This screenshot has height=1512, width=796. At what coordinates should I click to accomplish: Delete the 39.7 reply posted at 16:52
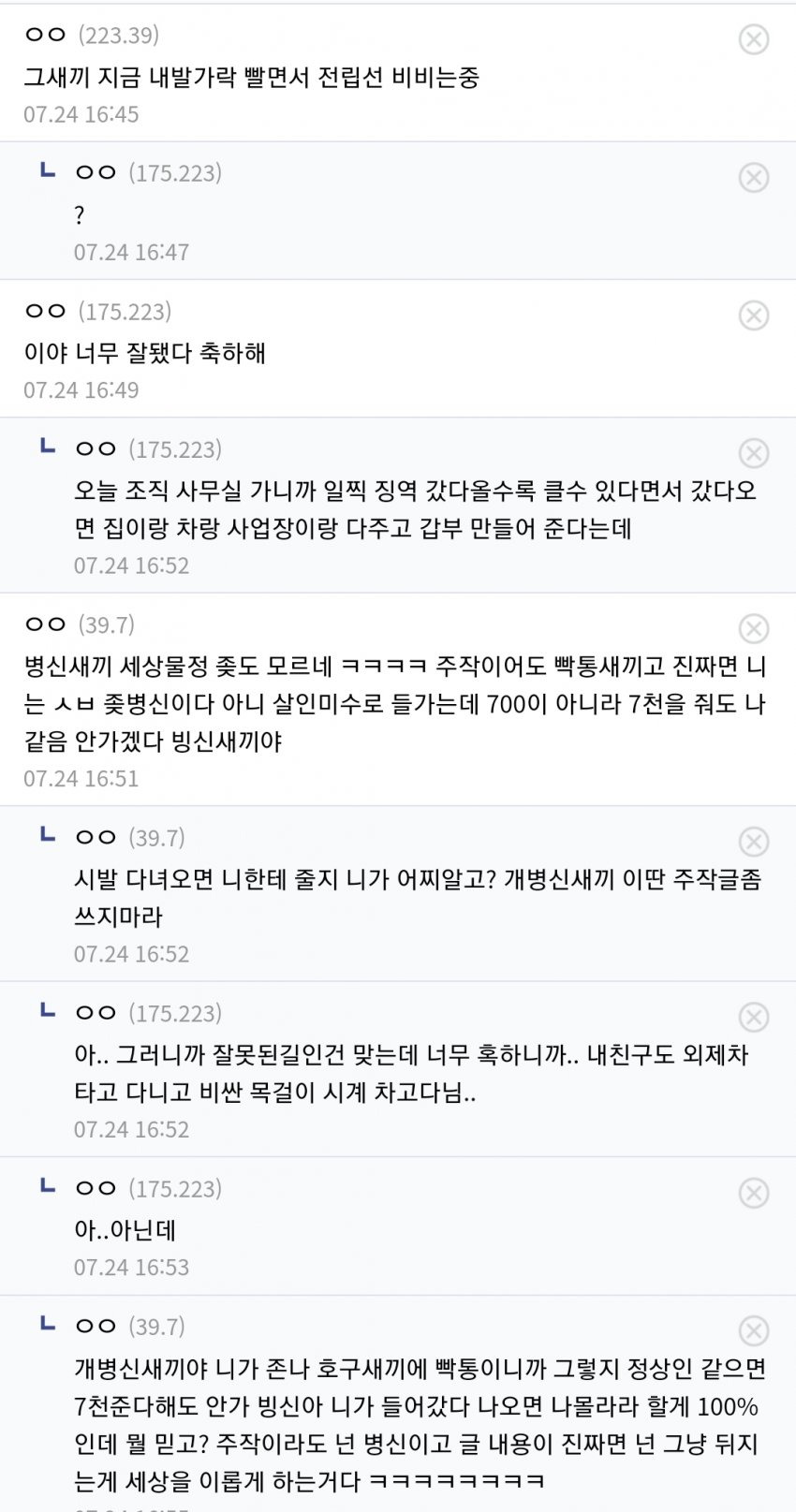click(754, 842)
